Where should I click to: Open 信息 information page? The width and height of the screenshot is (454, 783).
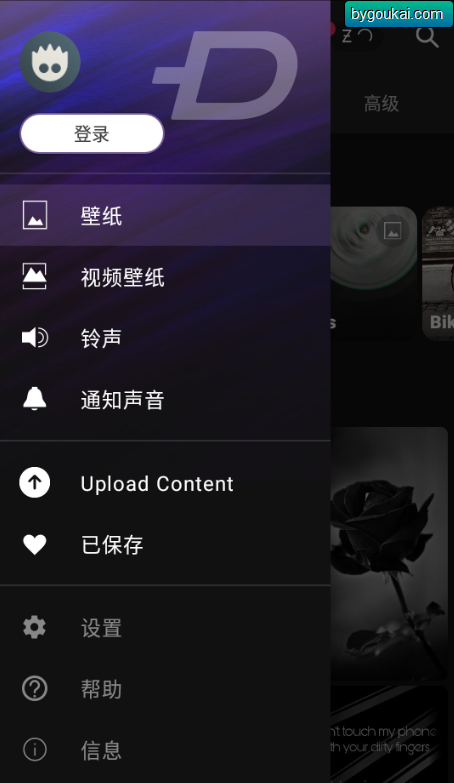point(165,750)
